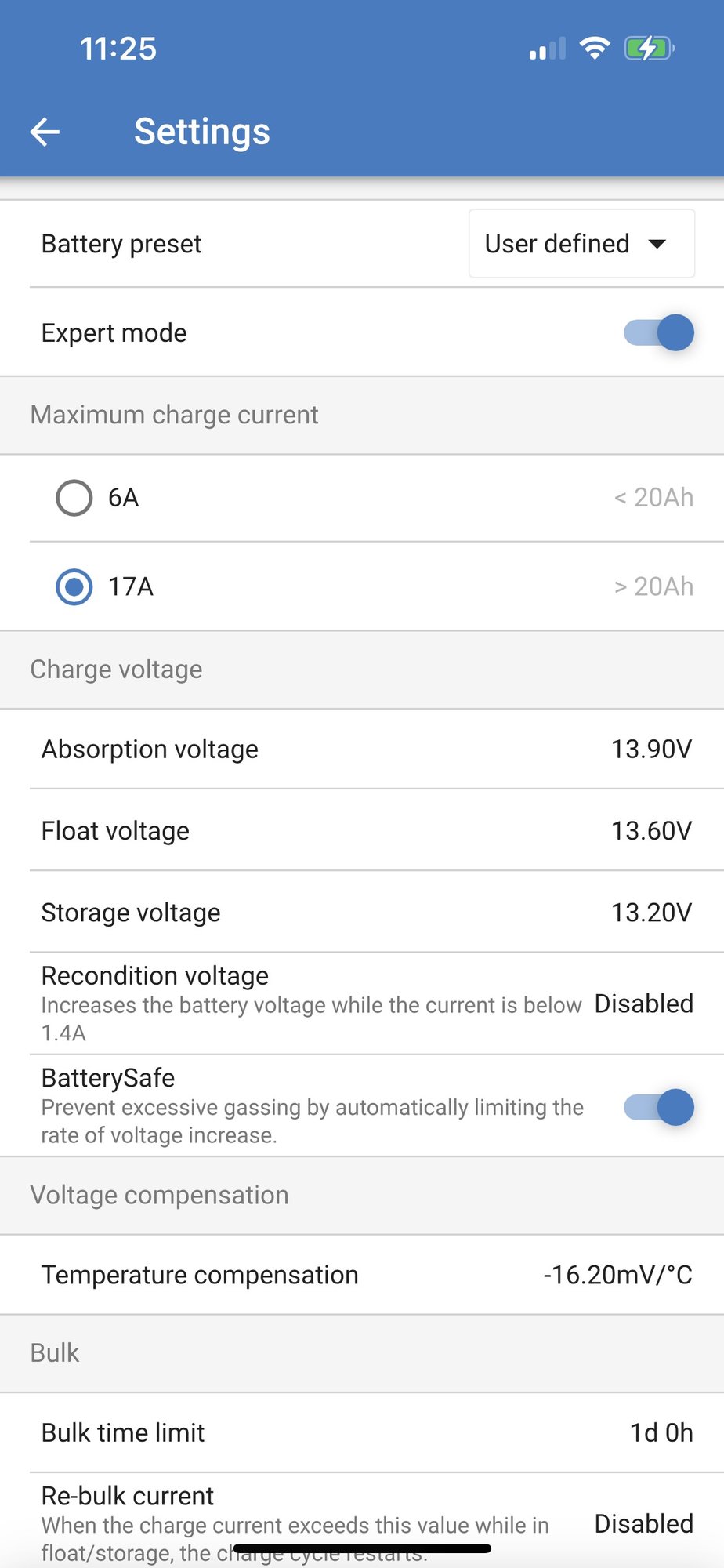Edit the Bulk time limit

pyautogui.click(x=362, y=1433)
